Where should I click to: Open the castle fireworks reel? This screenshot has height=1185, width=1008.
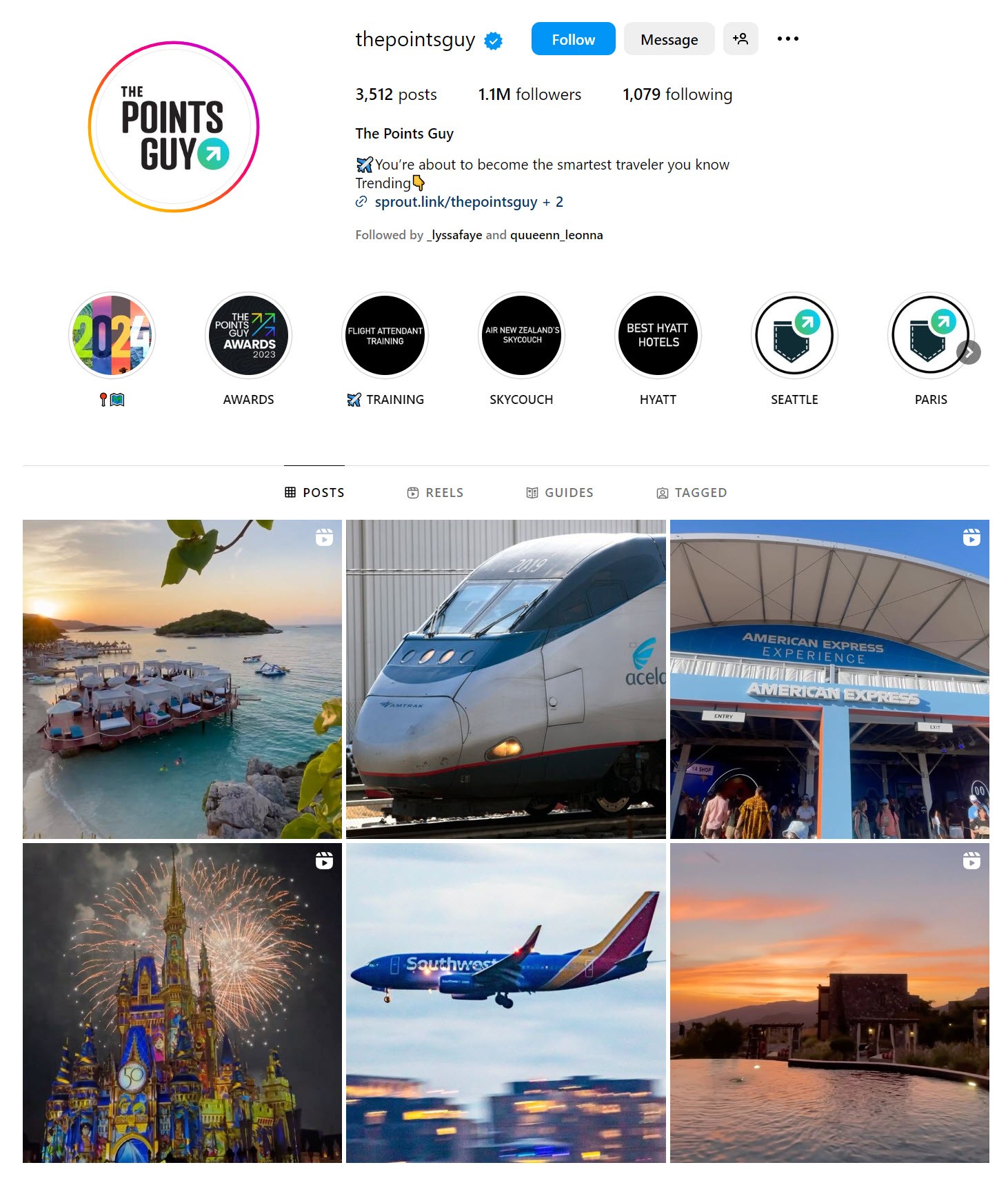[x=182, y=1002]
